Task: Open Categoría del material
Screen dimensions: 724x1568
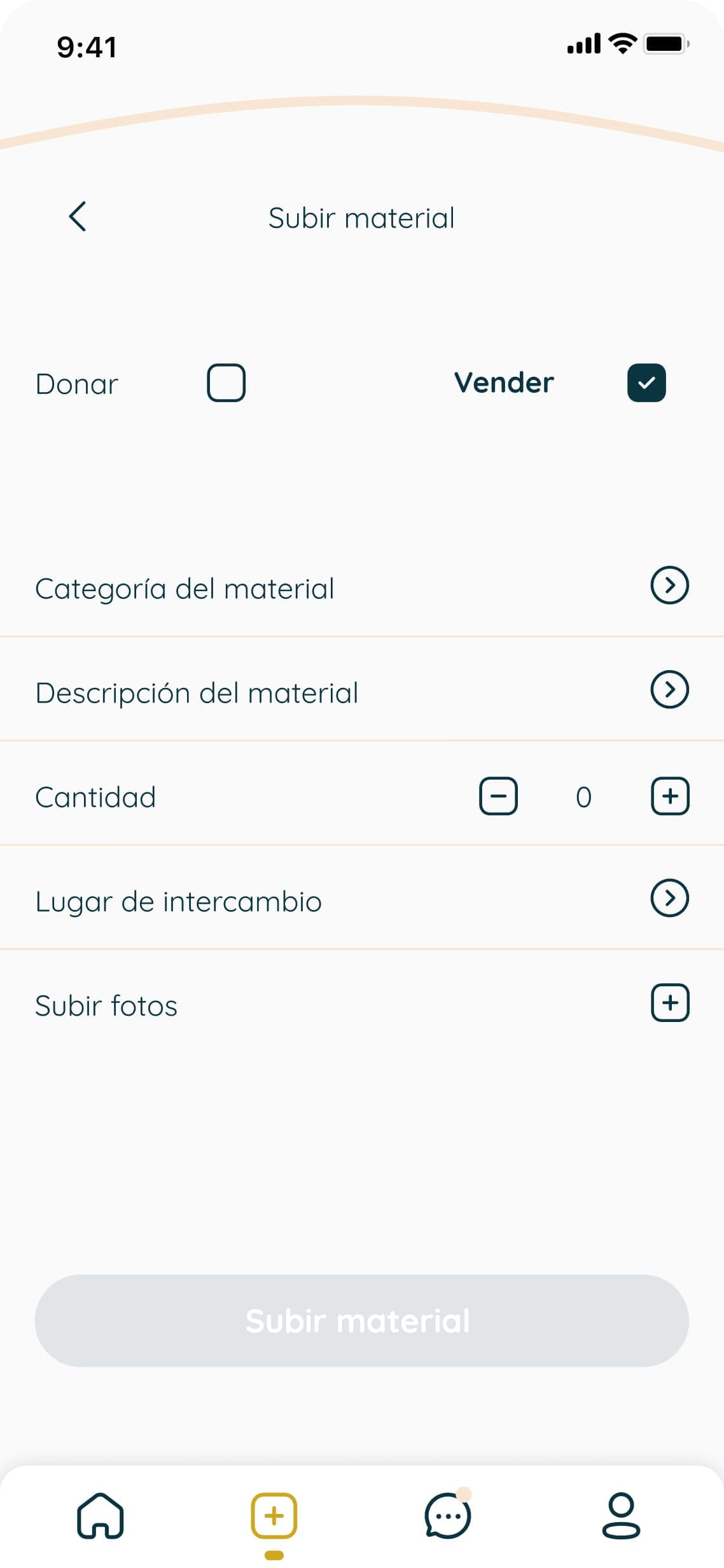Action: pyautogui.click(x=669, y=585)
